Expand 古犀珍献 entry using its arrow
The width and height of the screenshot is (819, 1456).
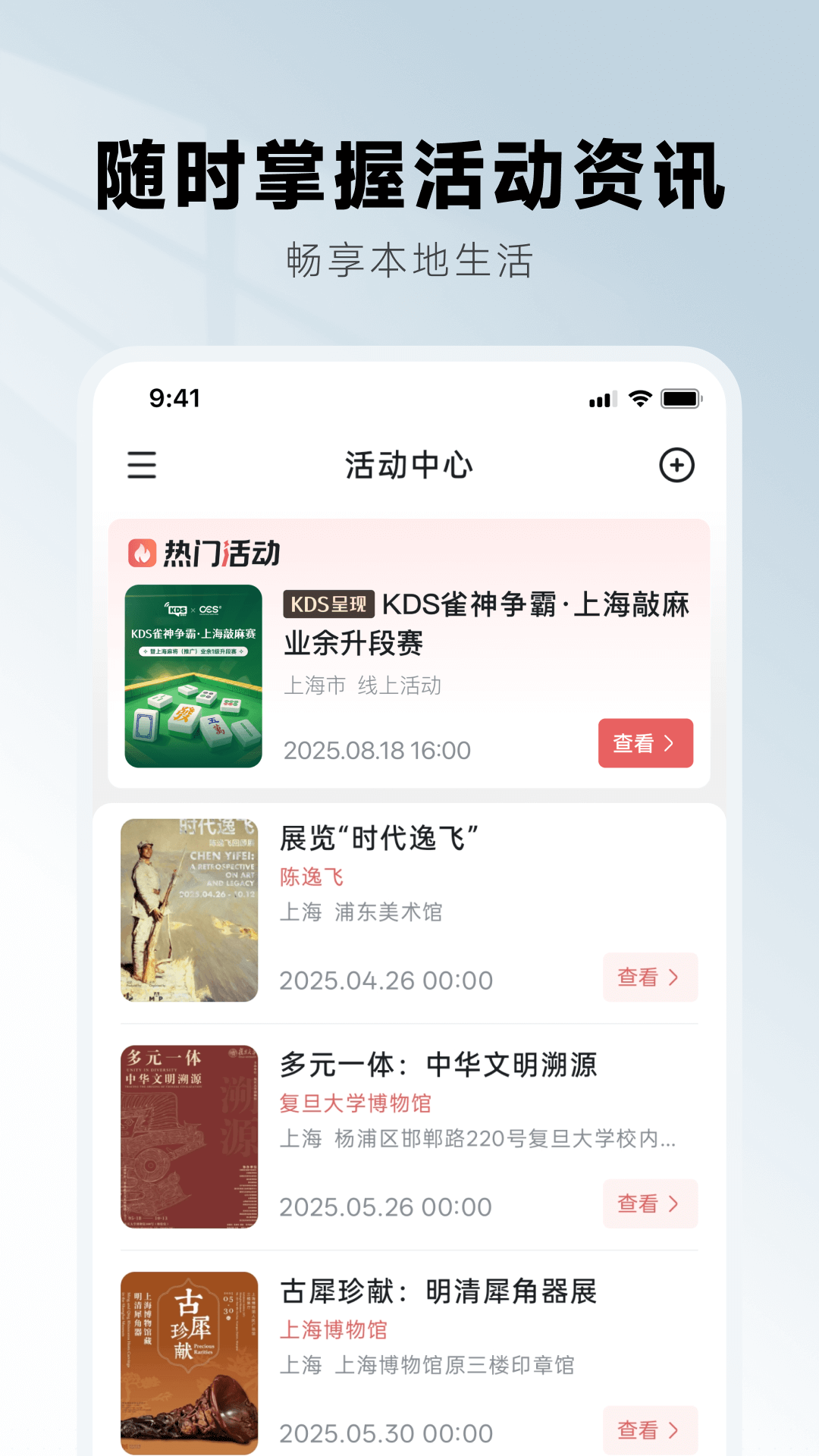click(673, 1431)
